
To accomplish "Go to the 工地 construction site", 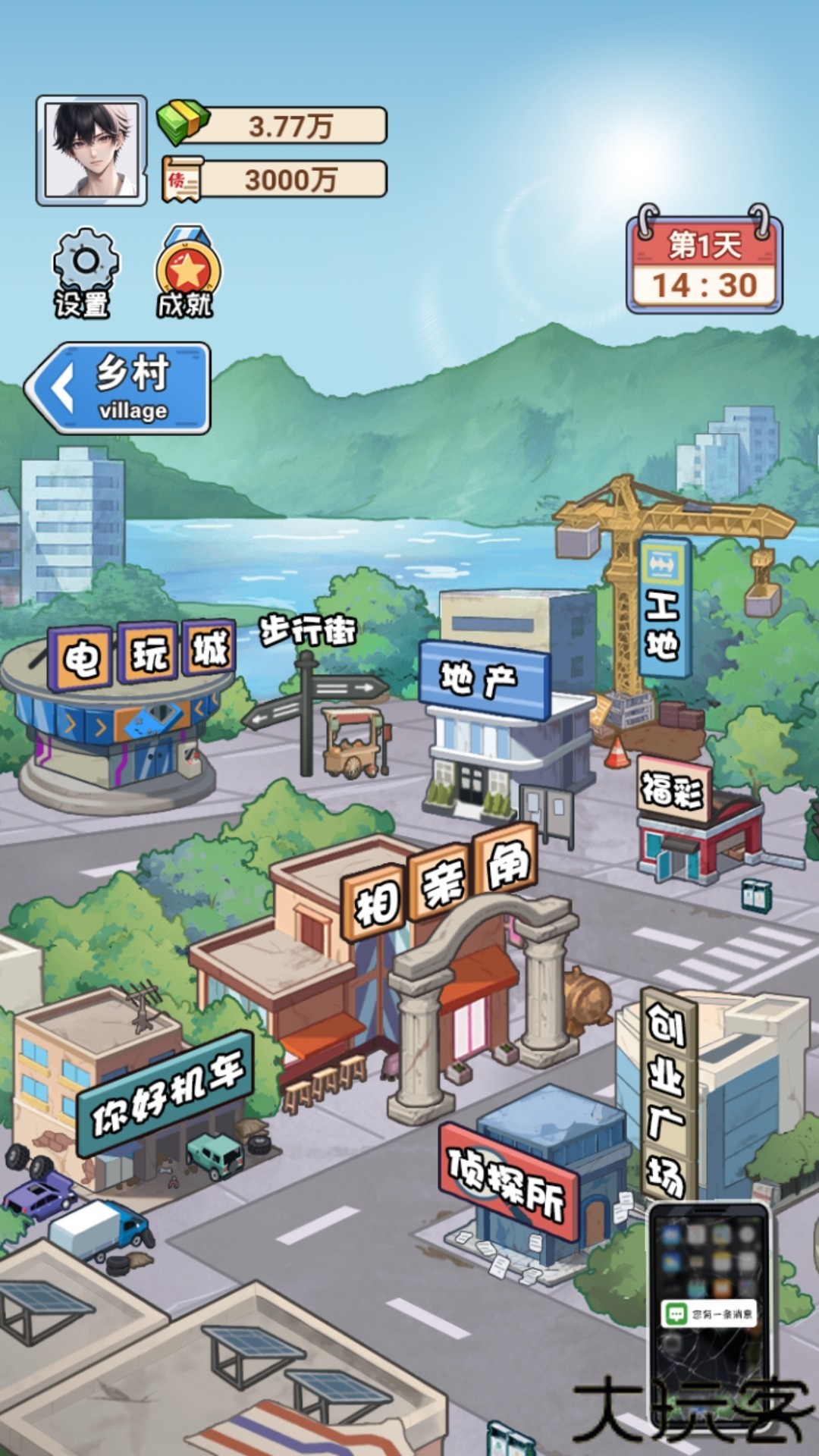I will click(x=664, y=607).
